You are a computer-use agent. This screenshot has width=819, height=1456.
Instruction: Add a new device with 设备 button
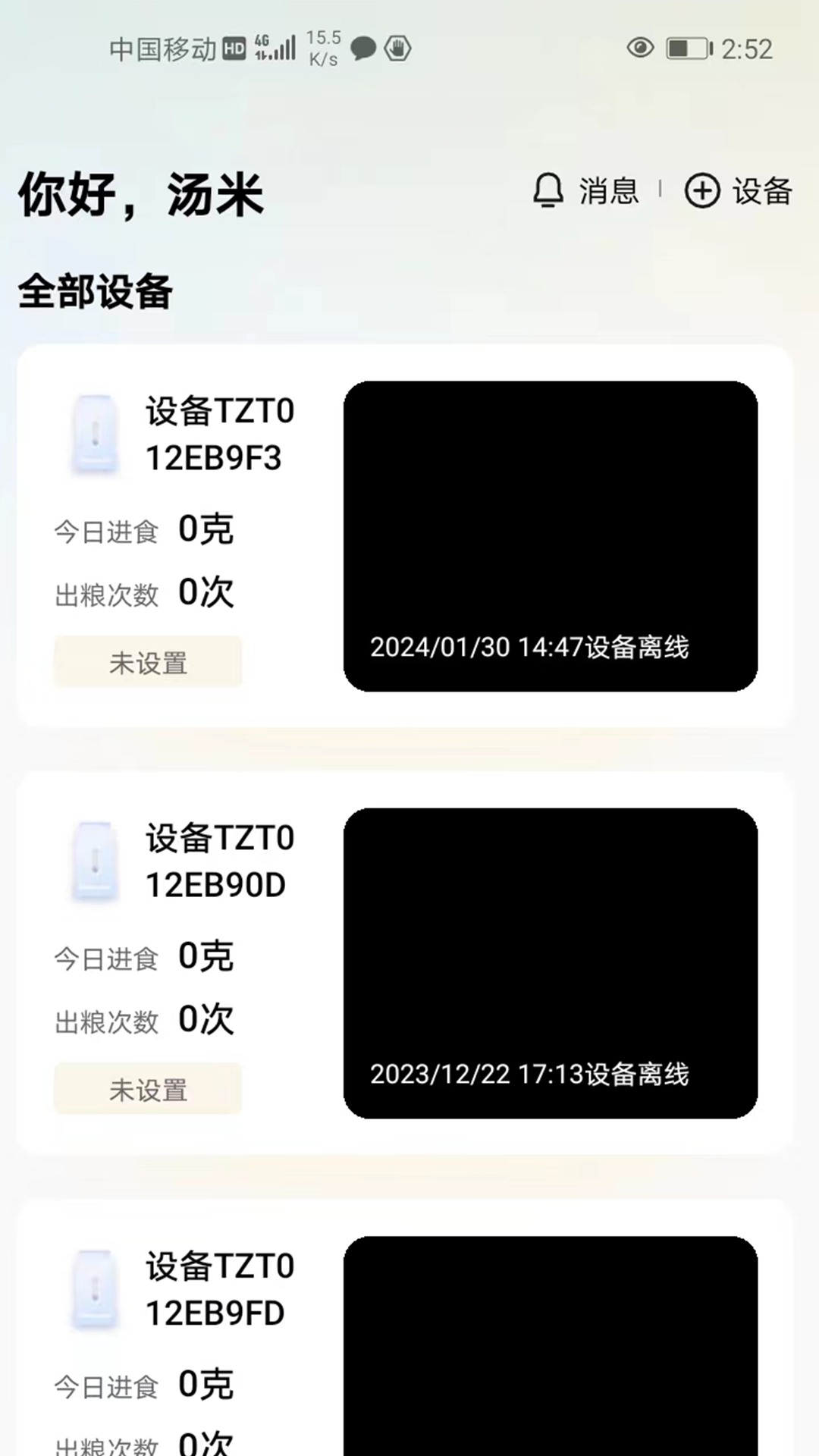pos(738,190)
